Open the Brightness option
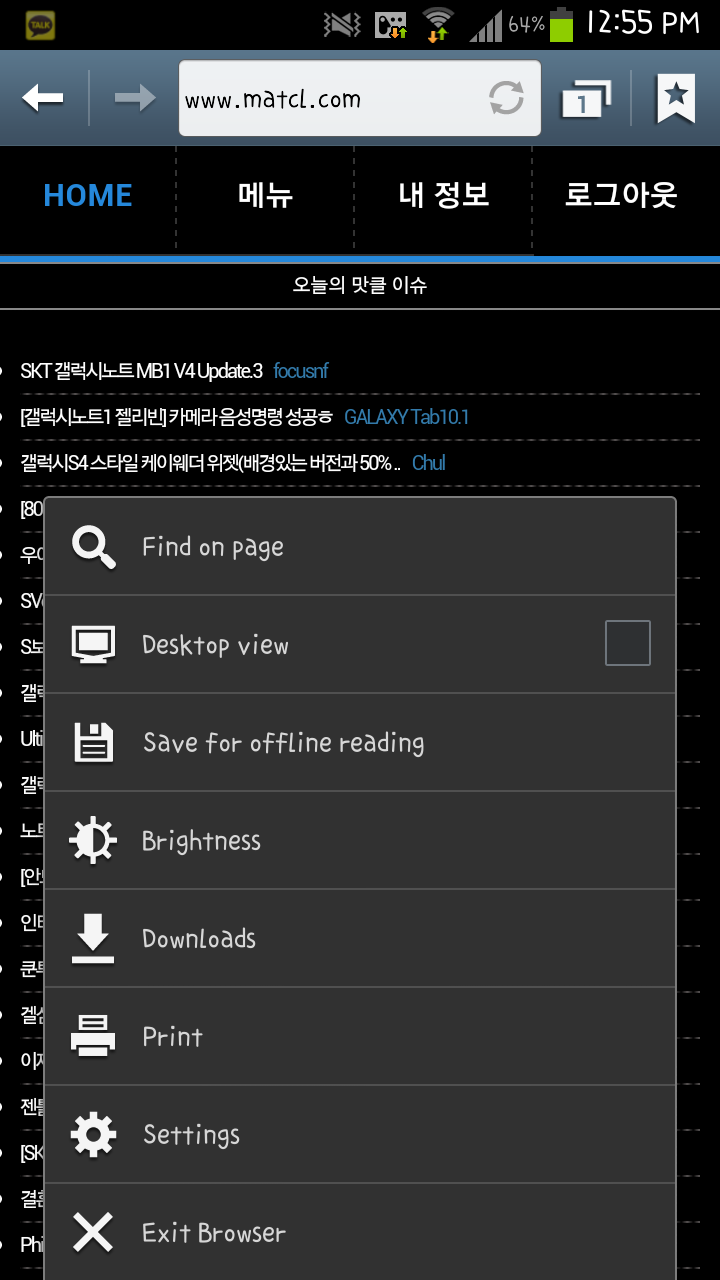 (360, 841)
